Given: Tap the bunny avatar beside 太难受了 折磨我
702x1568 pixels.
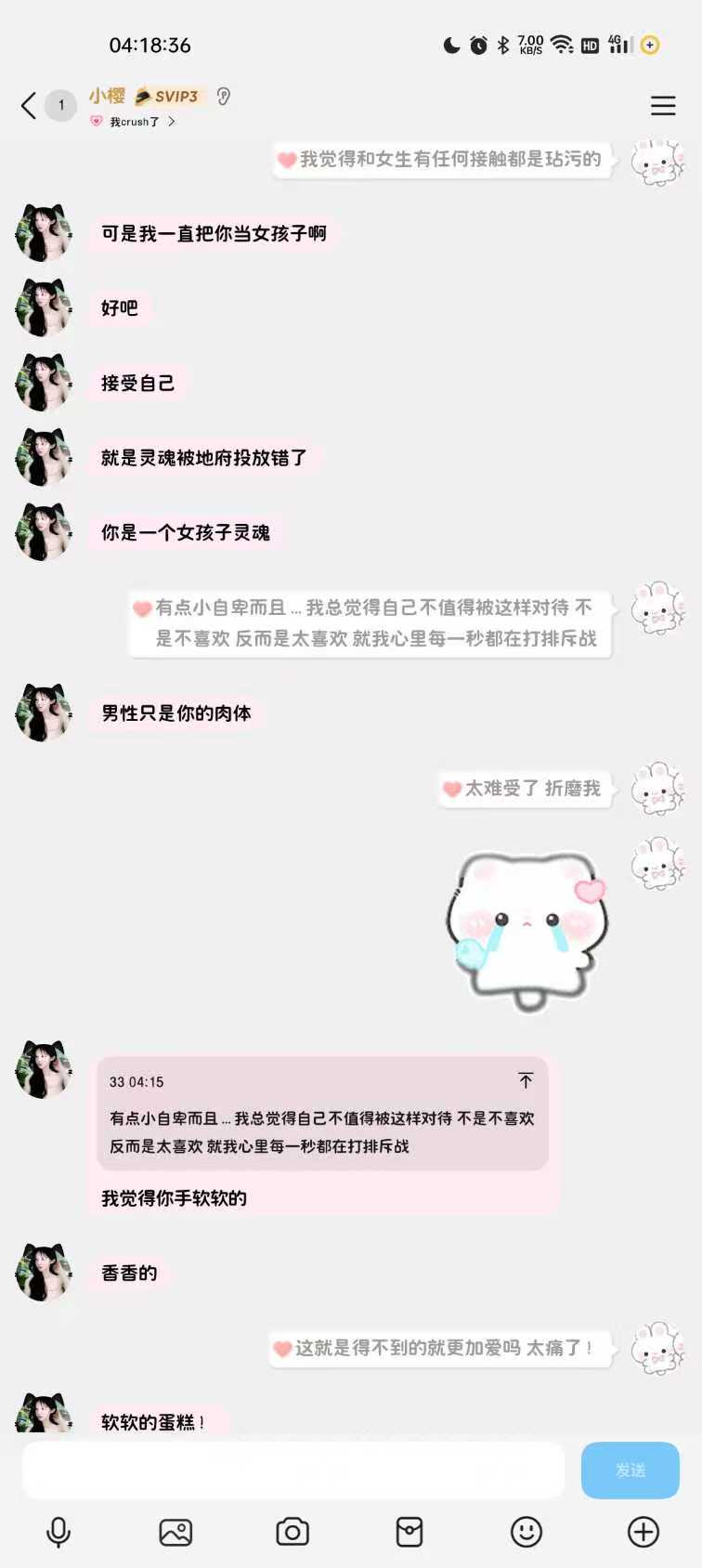Looking at the screenshot, I should tap(657, 789).
